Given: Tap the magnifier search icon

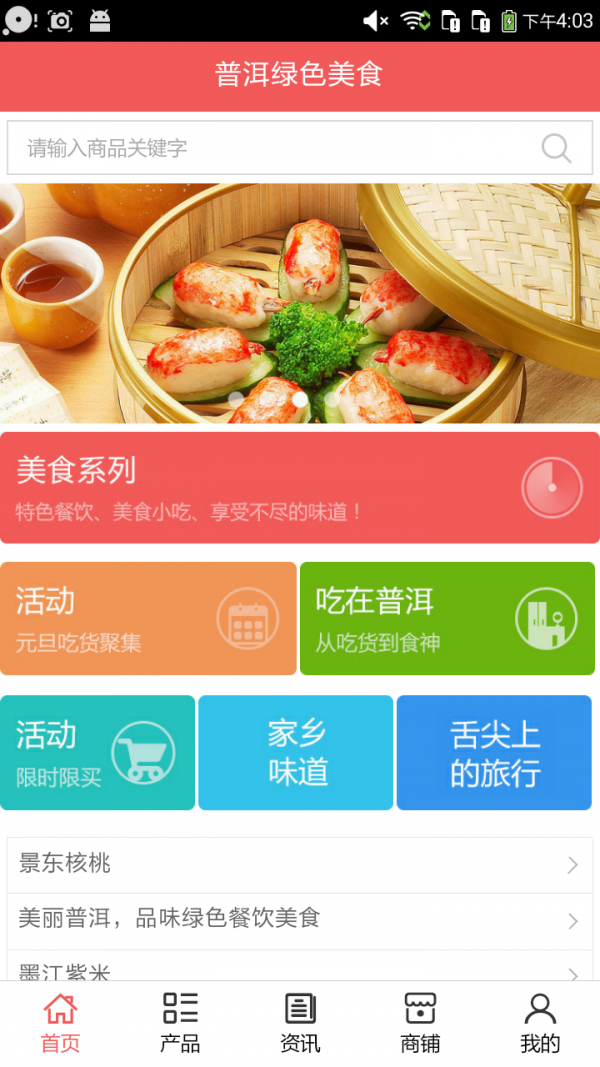Looking at the screenshot, I should tap(556, 148).
